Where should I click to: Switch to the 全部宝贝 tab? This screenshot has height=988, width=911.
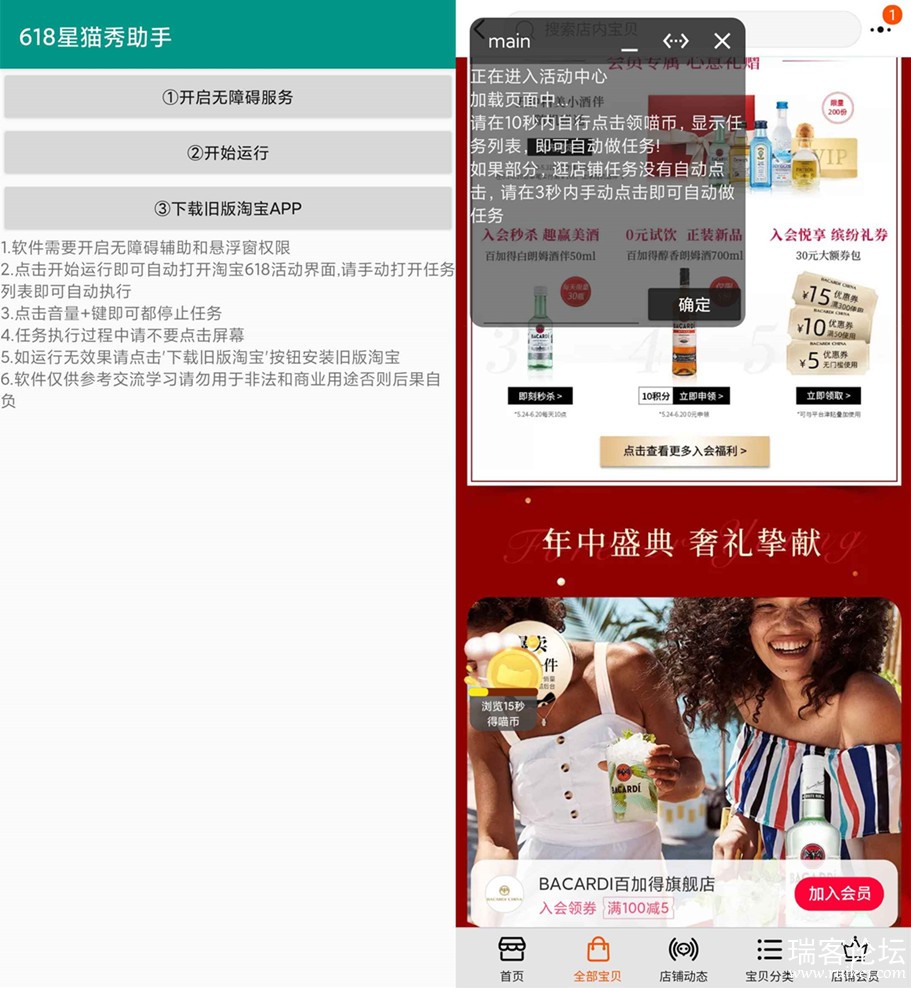click(x=597, y=959)
